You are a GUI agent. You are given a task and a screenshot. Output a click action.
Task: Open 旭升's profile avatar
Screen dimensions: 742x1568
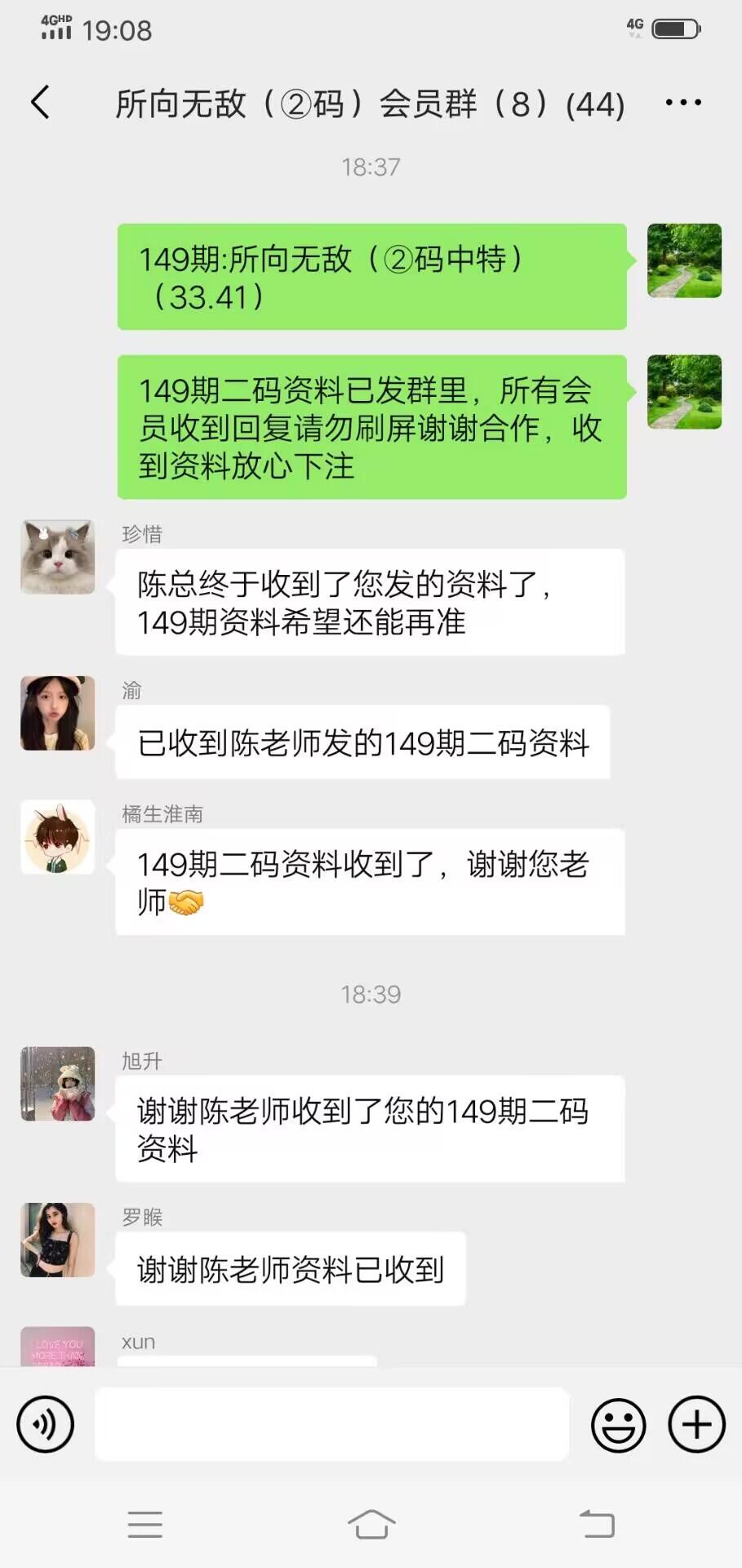tap(58, 1084)
